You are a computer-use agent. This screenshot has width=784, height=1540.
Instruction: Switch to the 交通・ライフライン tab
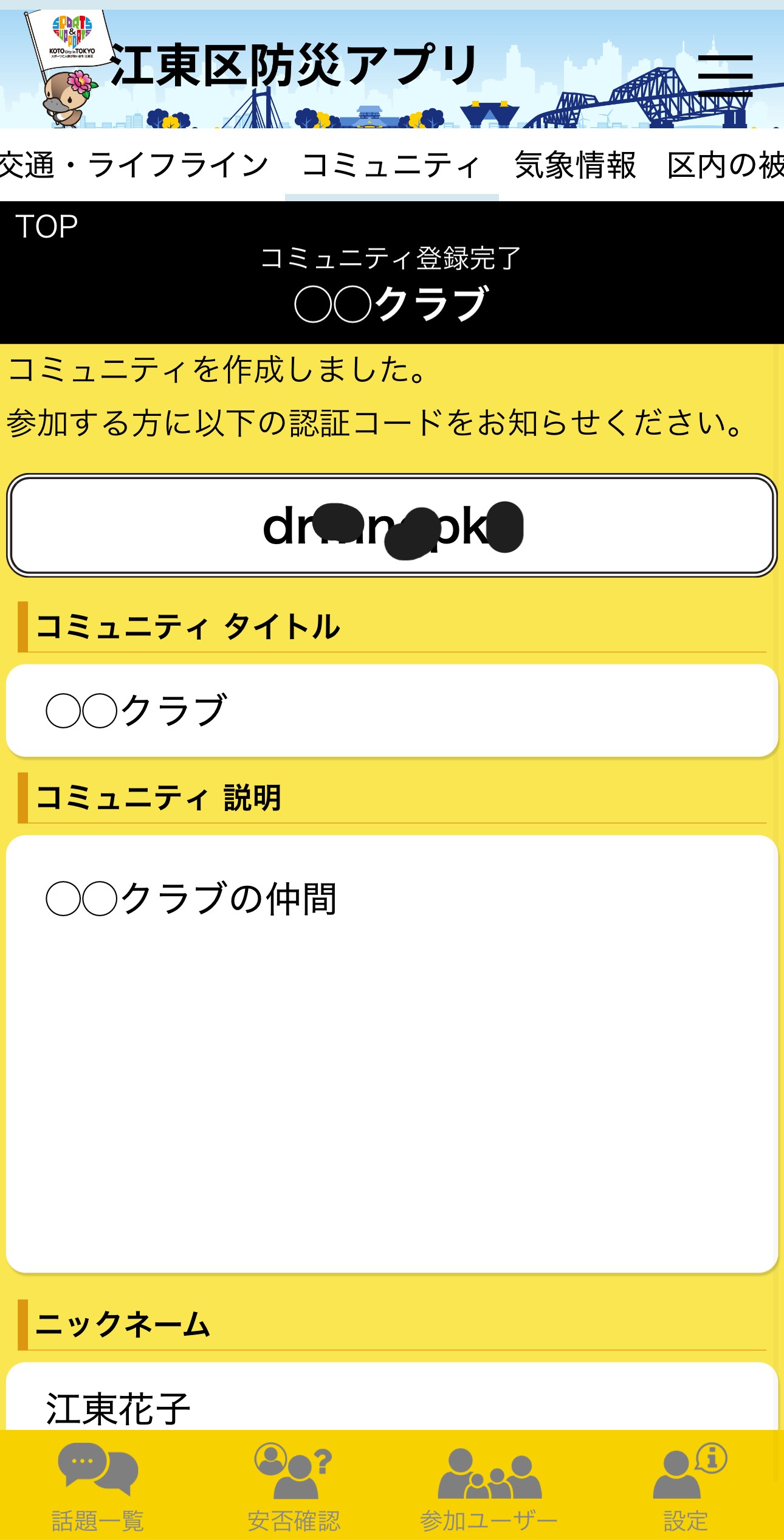coord(134,165)
